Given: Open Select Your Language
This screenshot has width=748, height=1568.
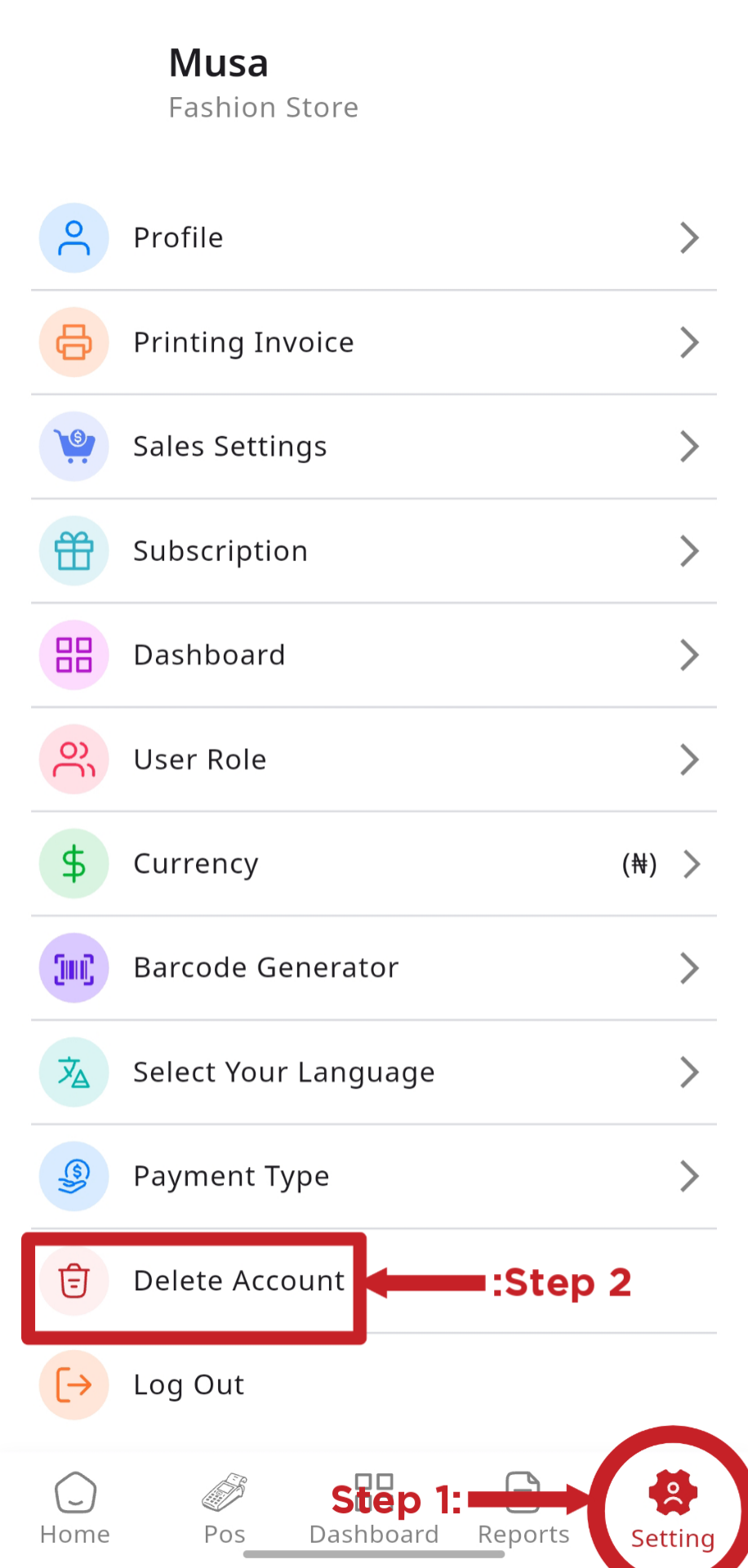Looking at the screenshot, I should [x=373, y=1072].
